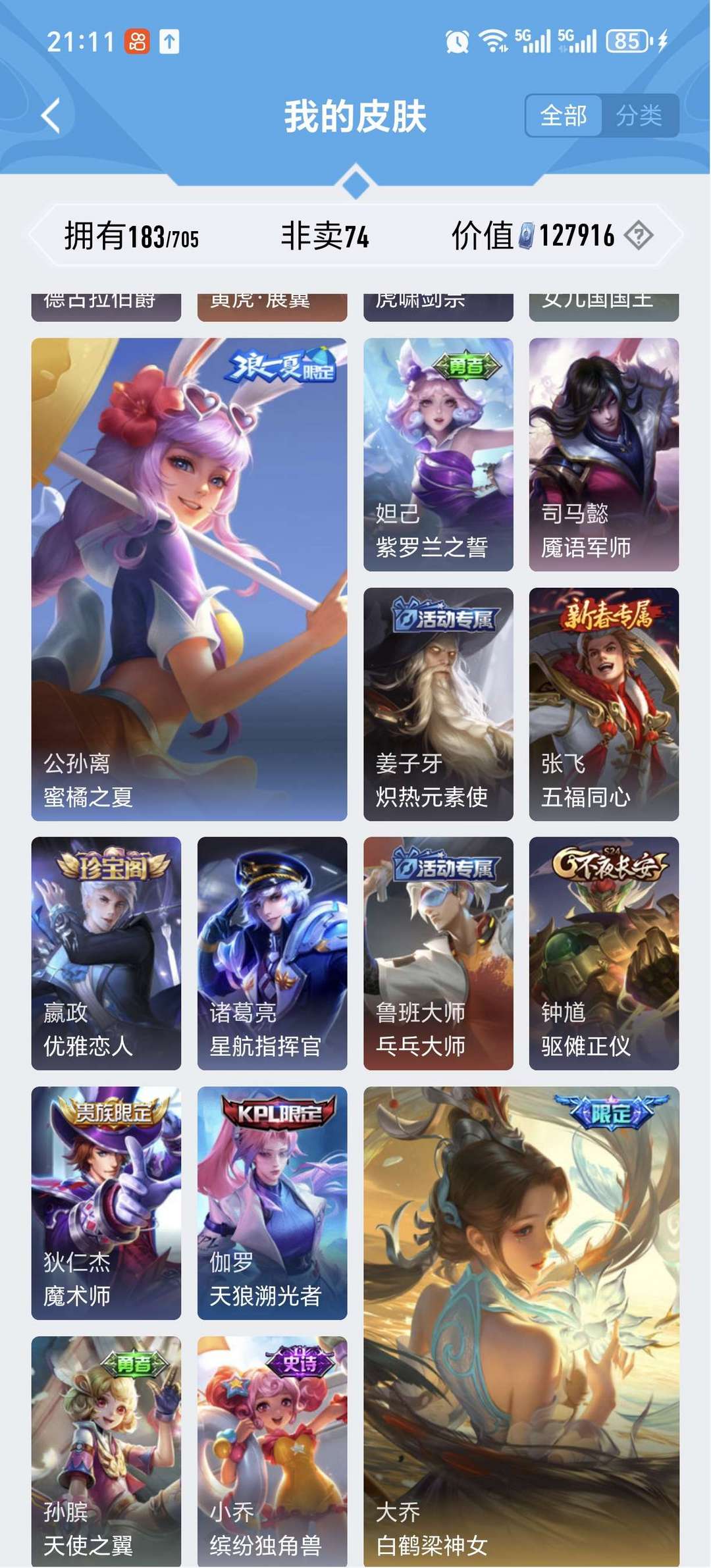The image size is (711, 1568).
Task: Open 司马懿 魇语军师 skin card
Action: [x=604, y=454]
